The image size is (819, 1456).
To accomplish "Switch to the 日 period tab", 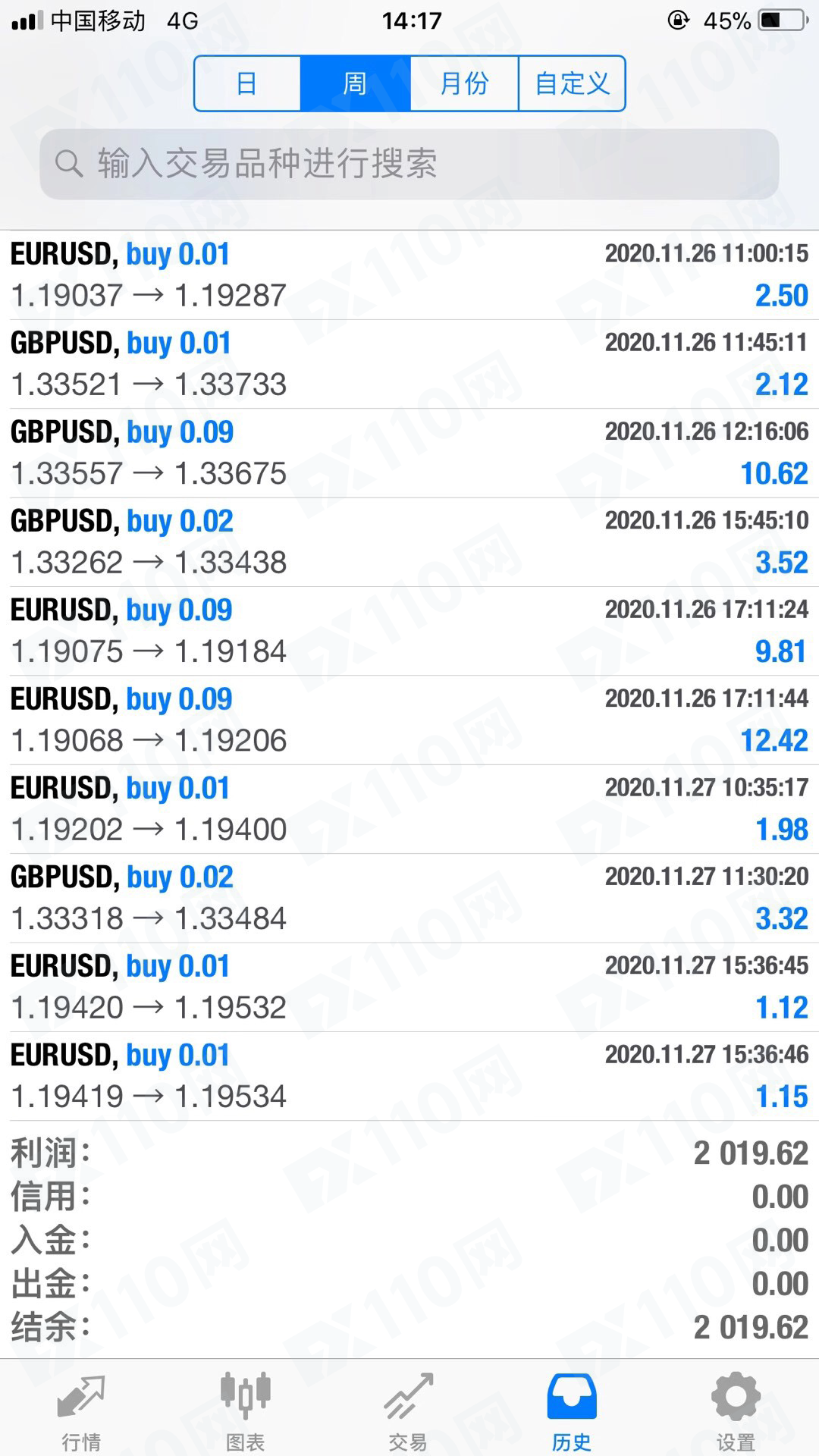I will [248, 83].
